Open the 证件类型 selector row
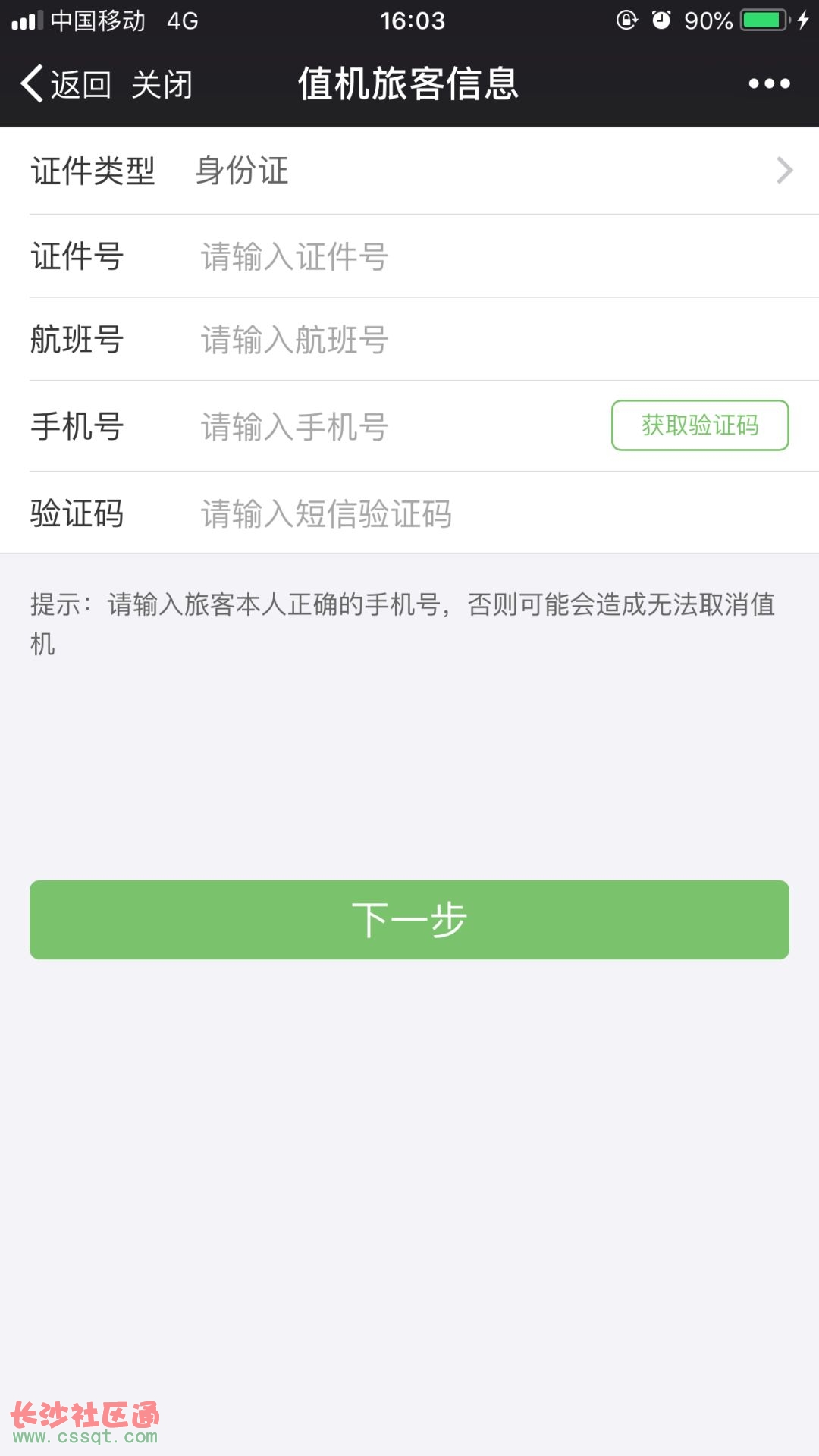This screenshot has width=819, height=1456. pyautogui.click(x=409, y=171)
